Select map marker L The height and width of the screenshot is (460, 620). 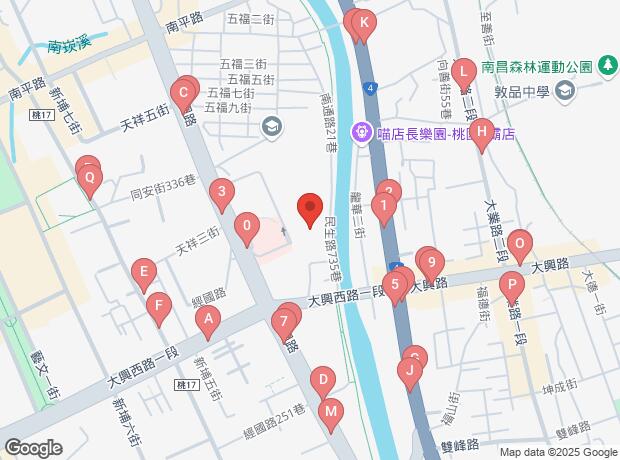462,72
